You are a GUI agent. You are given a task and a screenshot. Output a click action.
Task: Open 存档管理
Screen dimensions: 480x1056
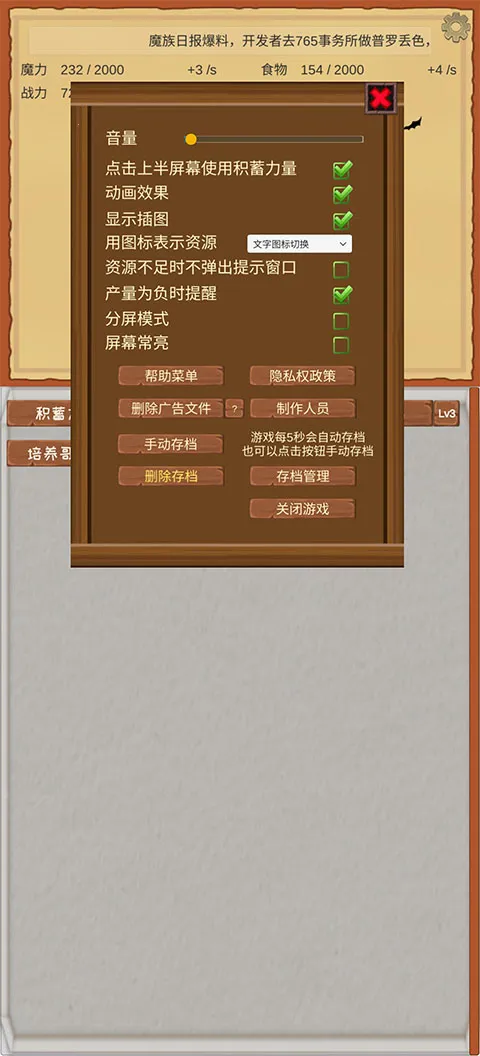[x=302, y=476]
